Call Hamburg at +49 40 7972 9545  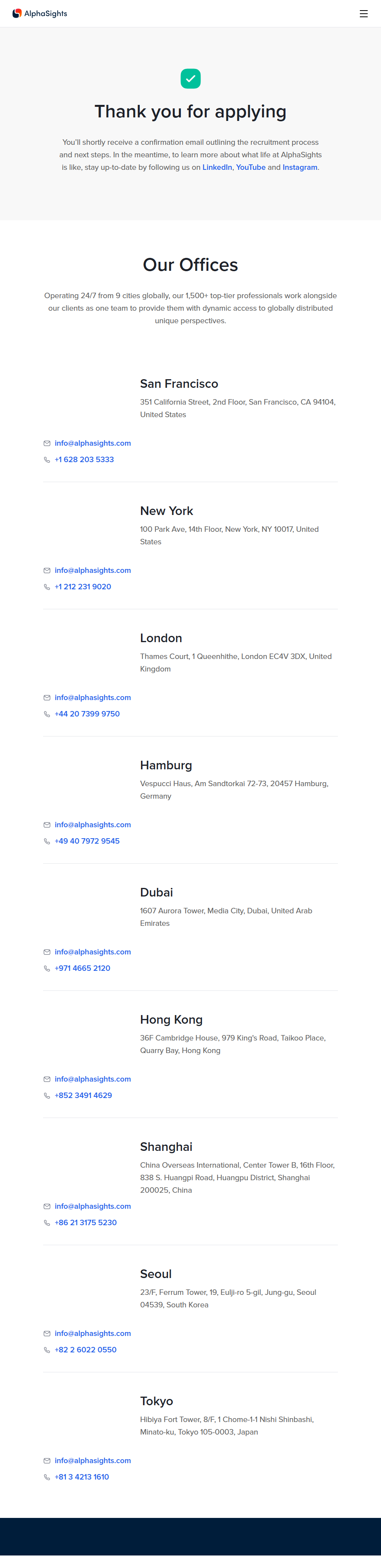click(87, 841)
